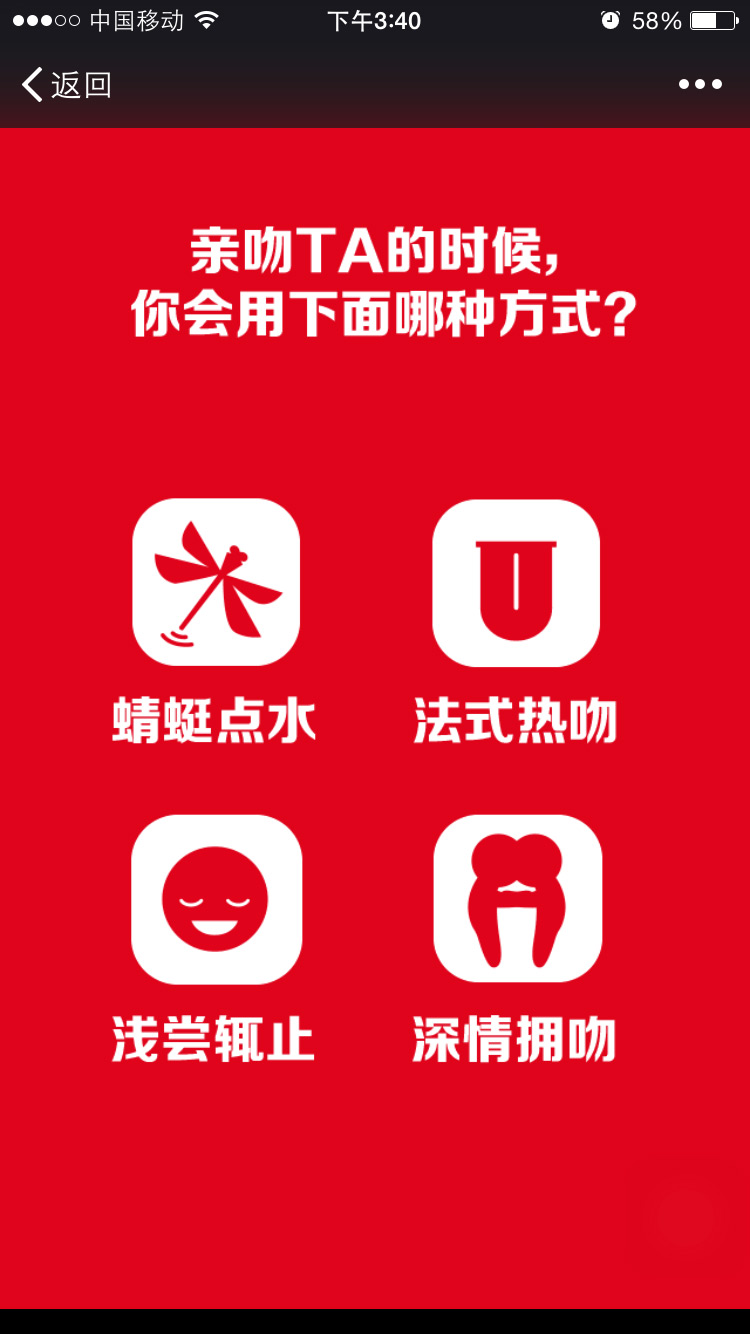Select the 蜻蜓点水 dragonfly option
The height and width of the screenshot is (1334, 750).
(216, 582)
